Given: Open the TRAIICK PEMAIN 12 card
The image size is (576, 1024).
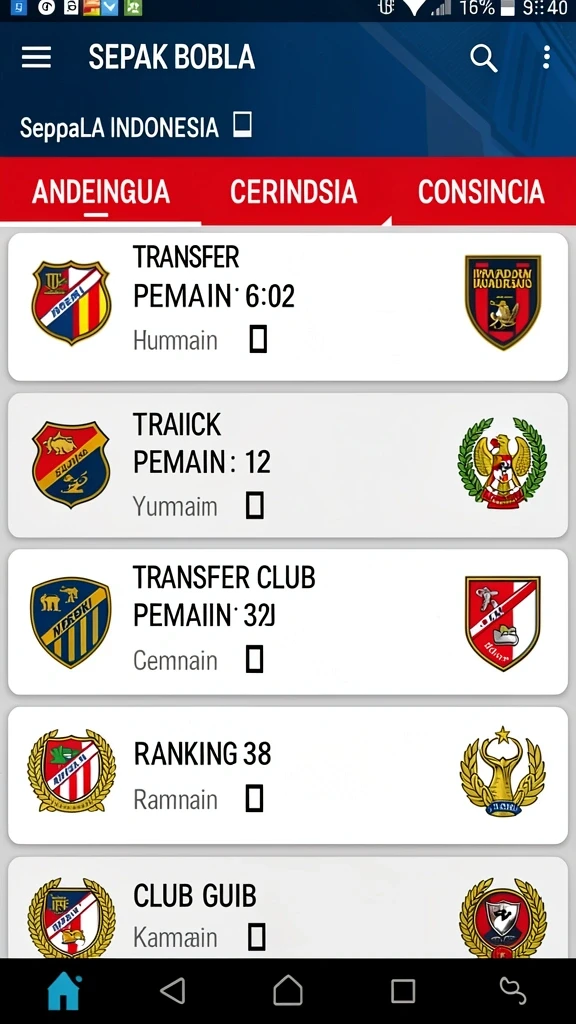Looking at the screenshot, I should tap(288, 465).
